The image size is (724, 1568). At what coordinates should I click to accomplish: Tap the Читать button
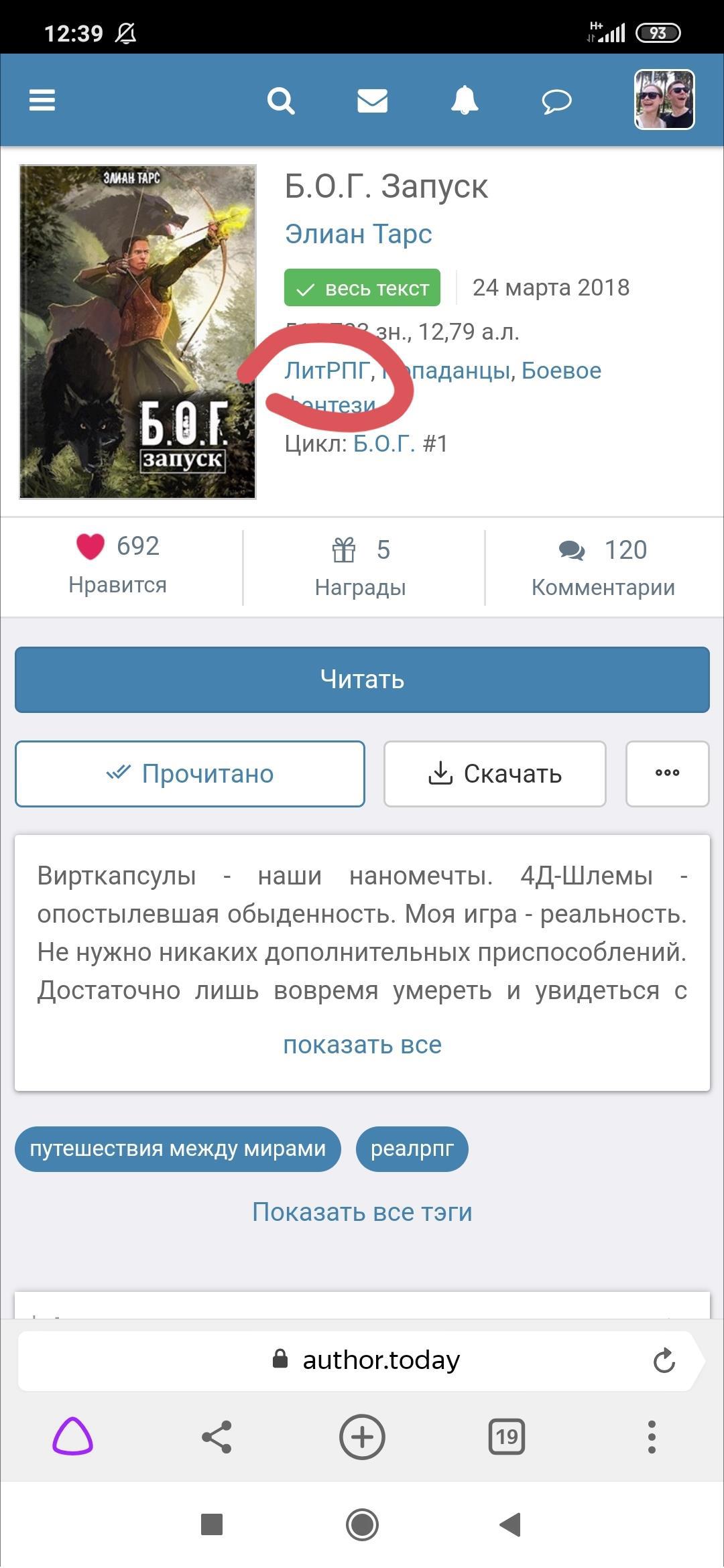[362, 679]
